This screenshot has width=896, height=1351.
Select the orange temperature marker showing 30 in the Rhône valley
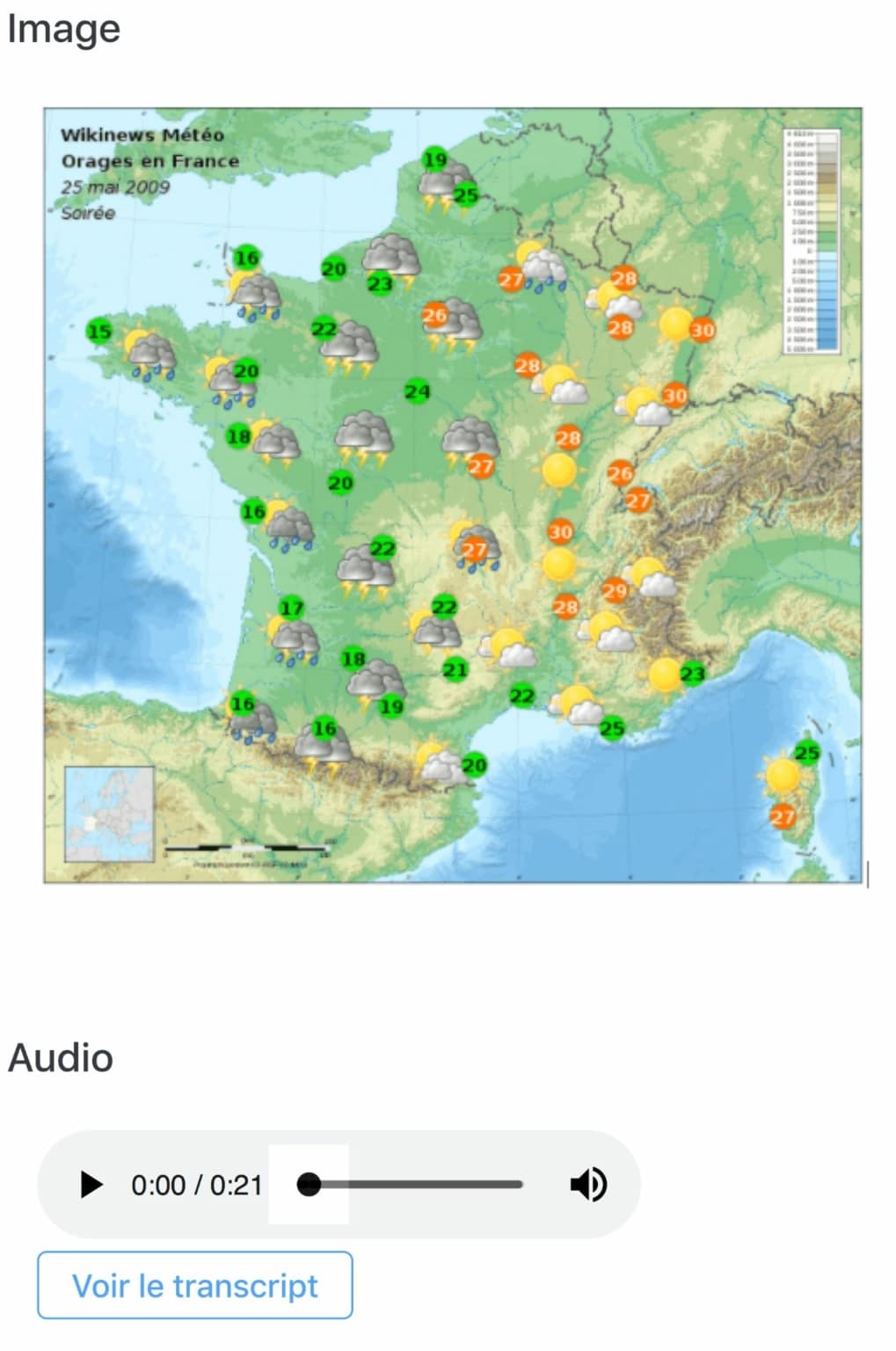[560, 532]
